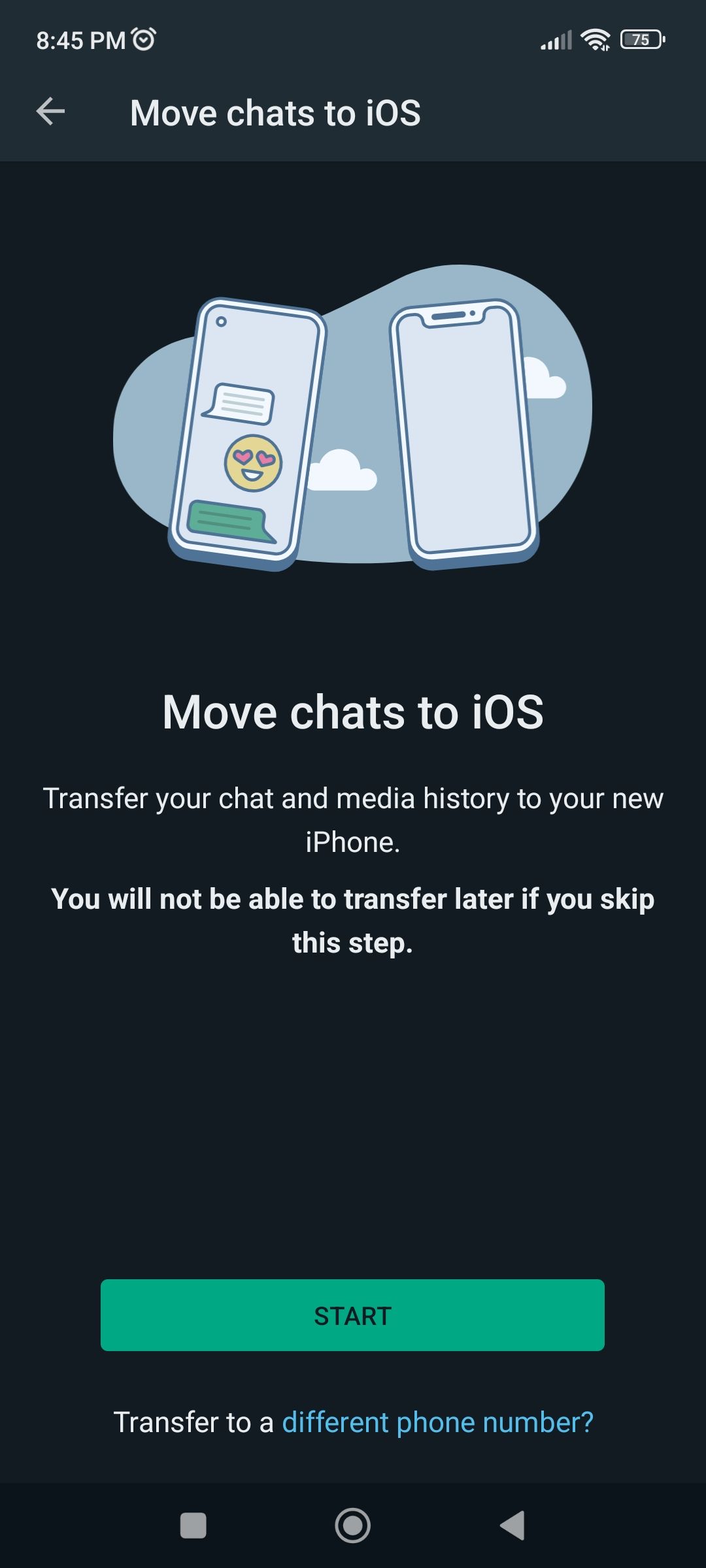Go to the home screen
Screen dimensions: 706x1568
click(352, 1526)
